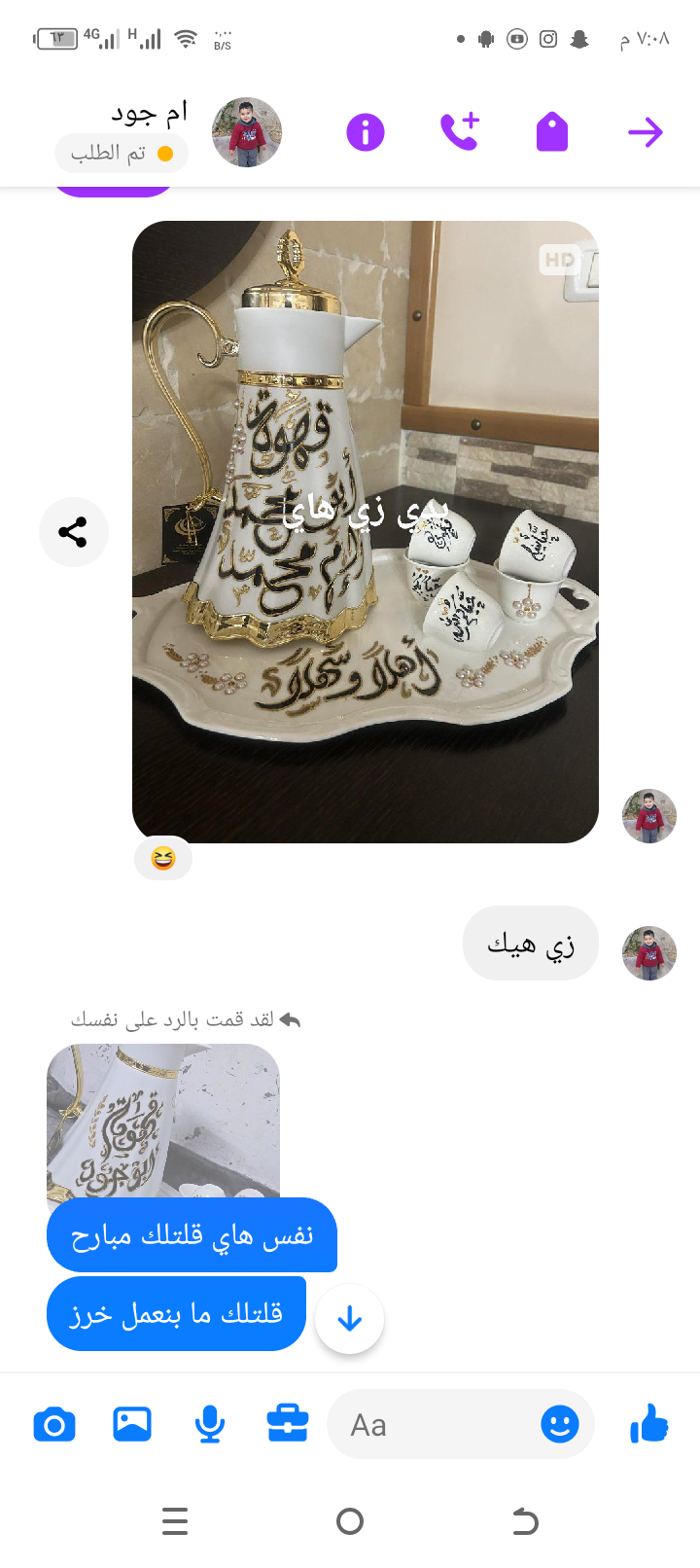This screenshot has width=700, height=1568.
Task: Open the coffee pot HD photo
Action: click(x=365, y=531)
